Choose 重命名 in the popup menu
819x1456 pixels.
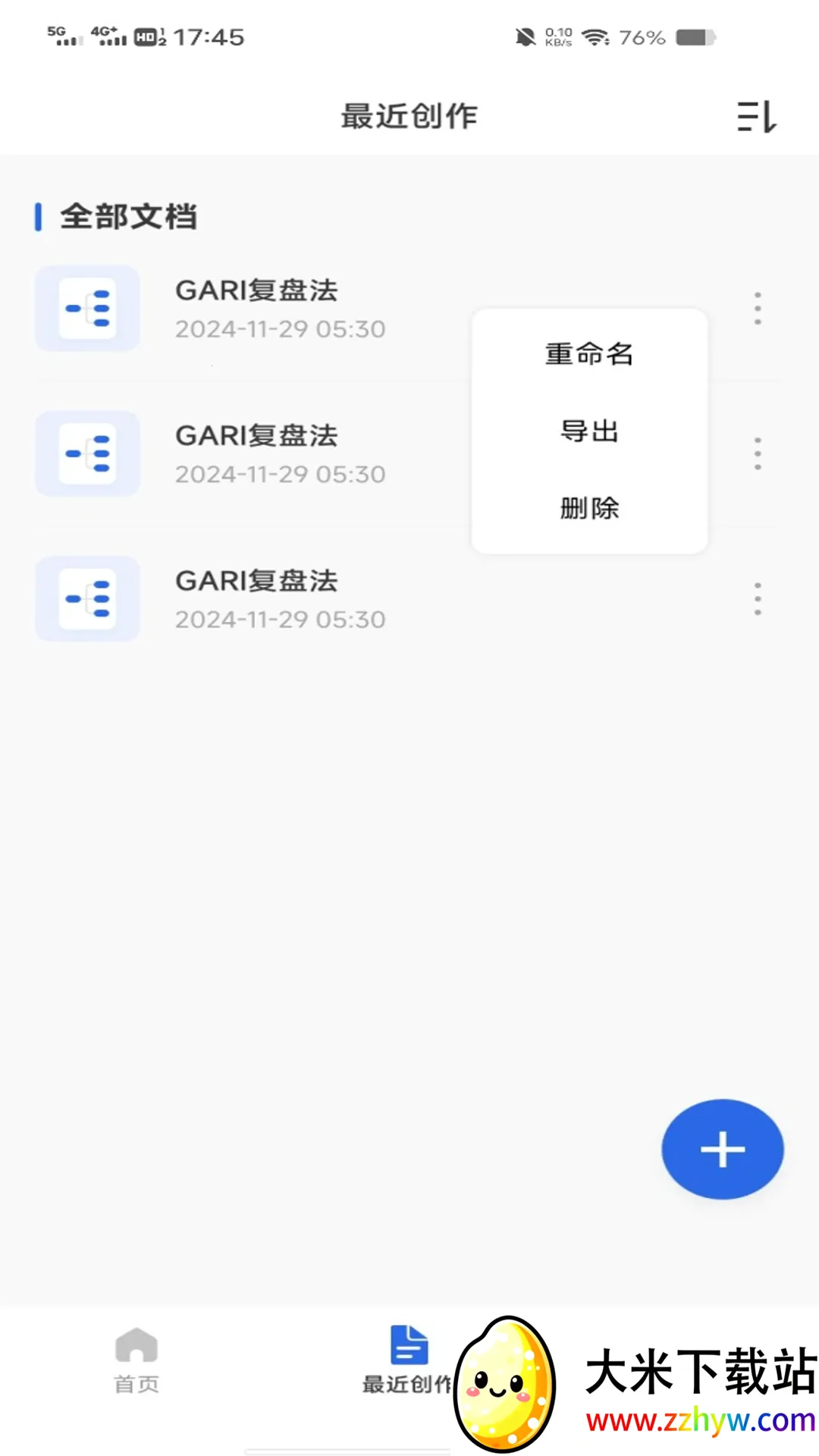pos(589,353)
